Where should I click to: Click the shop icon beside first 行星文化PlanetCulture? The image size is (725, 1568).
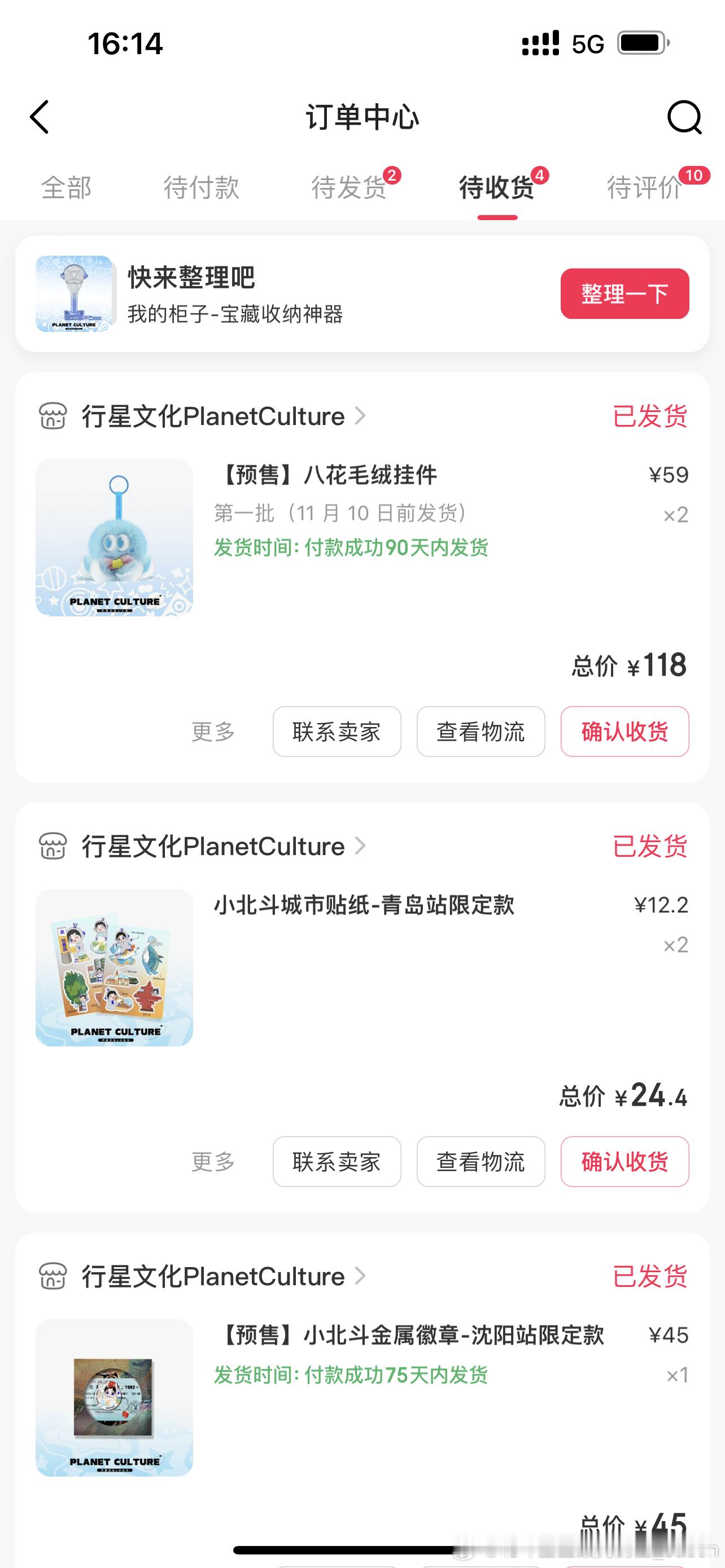(53, 417)
